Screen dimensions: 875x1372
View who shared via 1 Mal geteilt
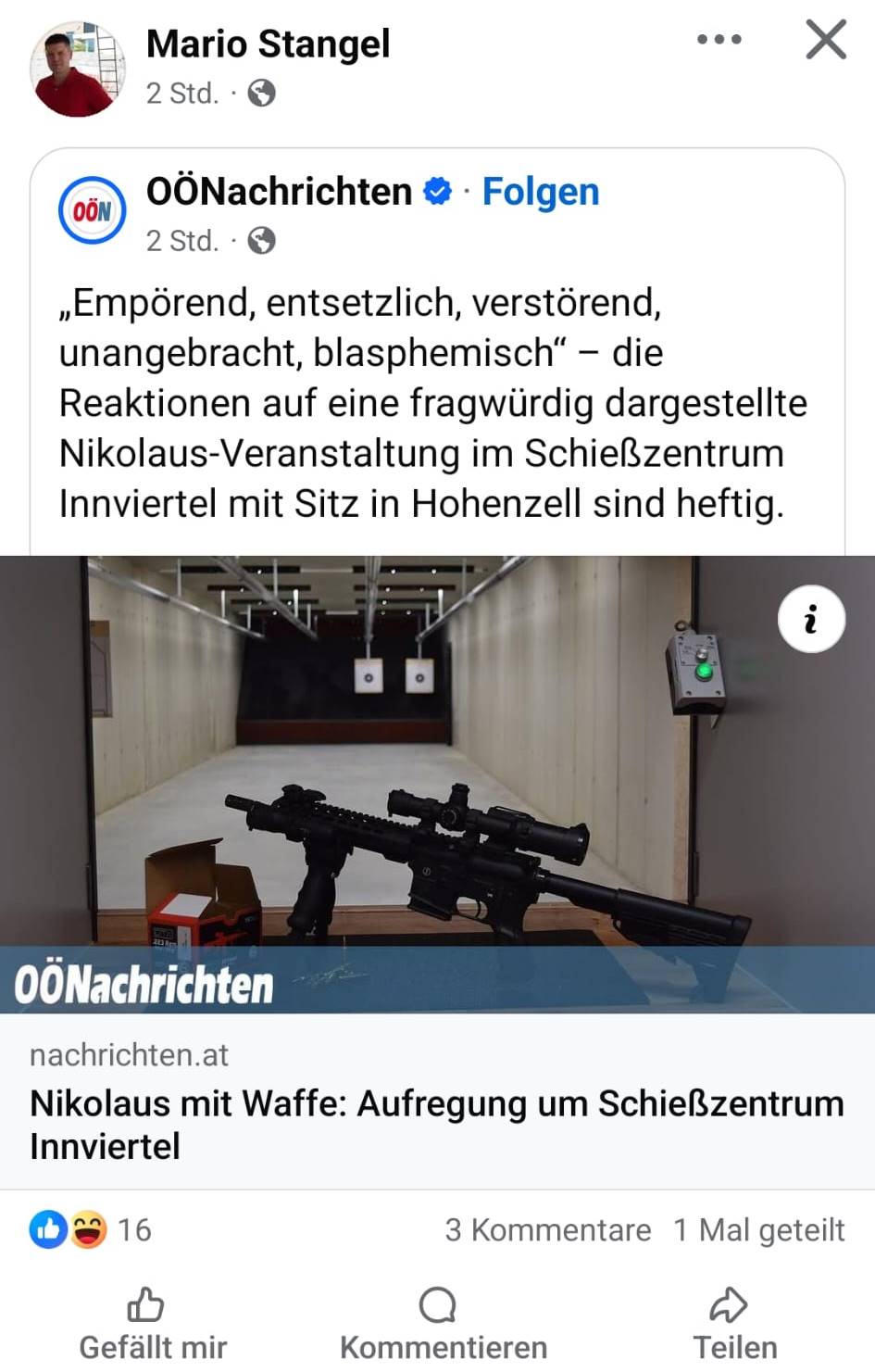[x=758, y=1229]
